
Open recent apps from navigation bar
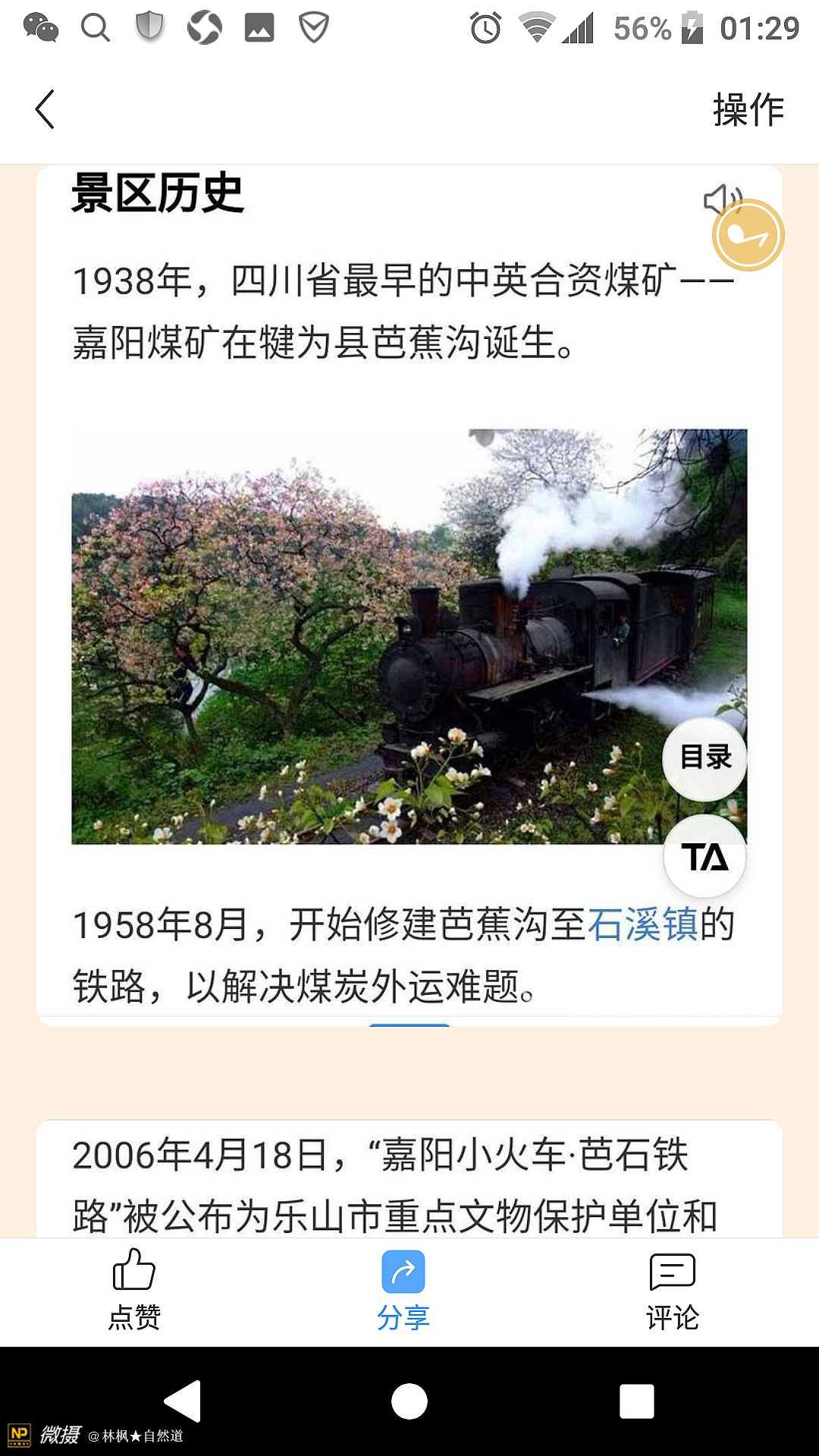tap(636, 1401)
